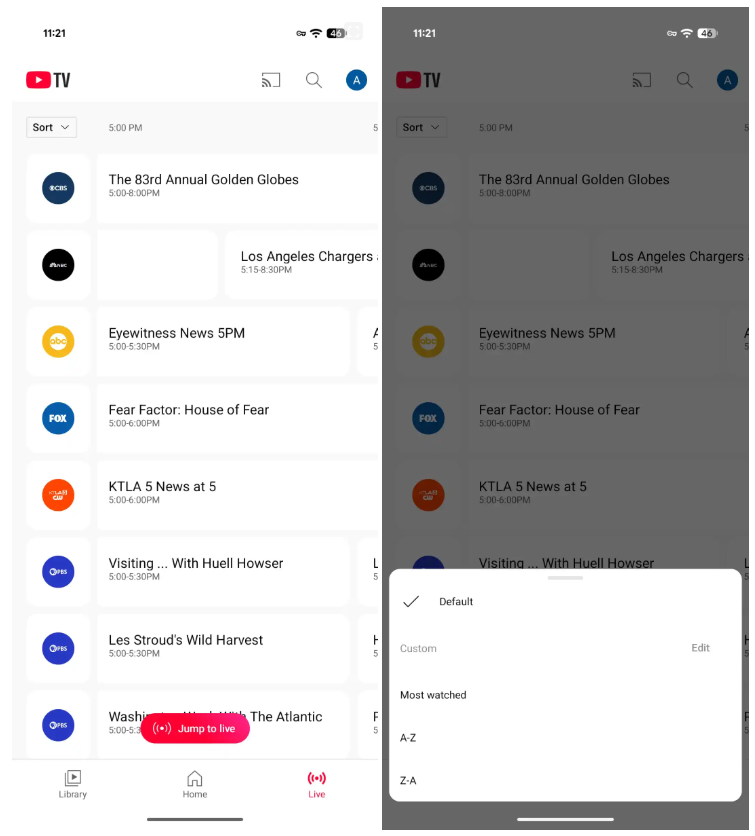
Task: Select the FOX channel logo
Action: (58, 418)
